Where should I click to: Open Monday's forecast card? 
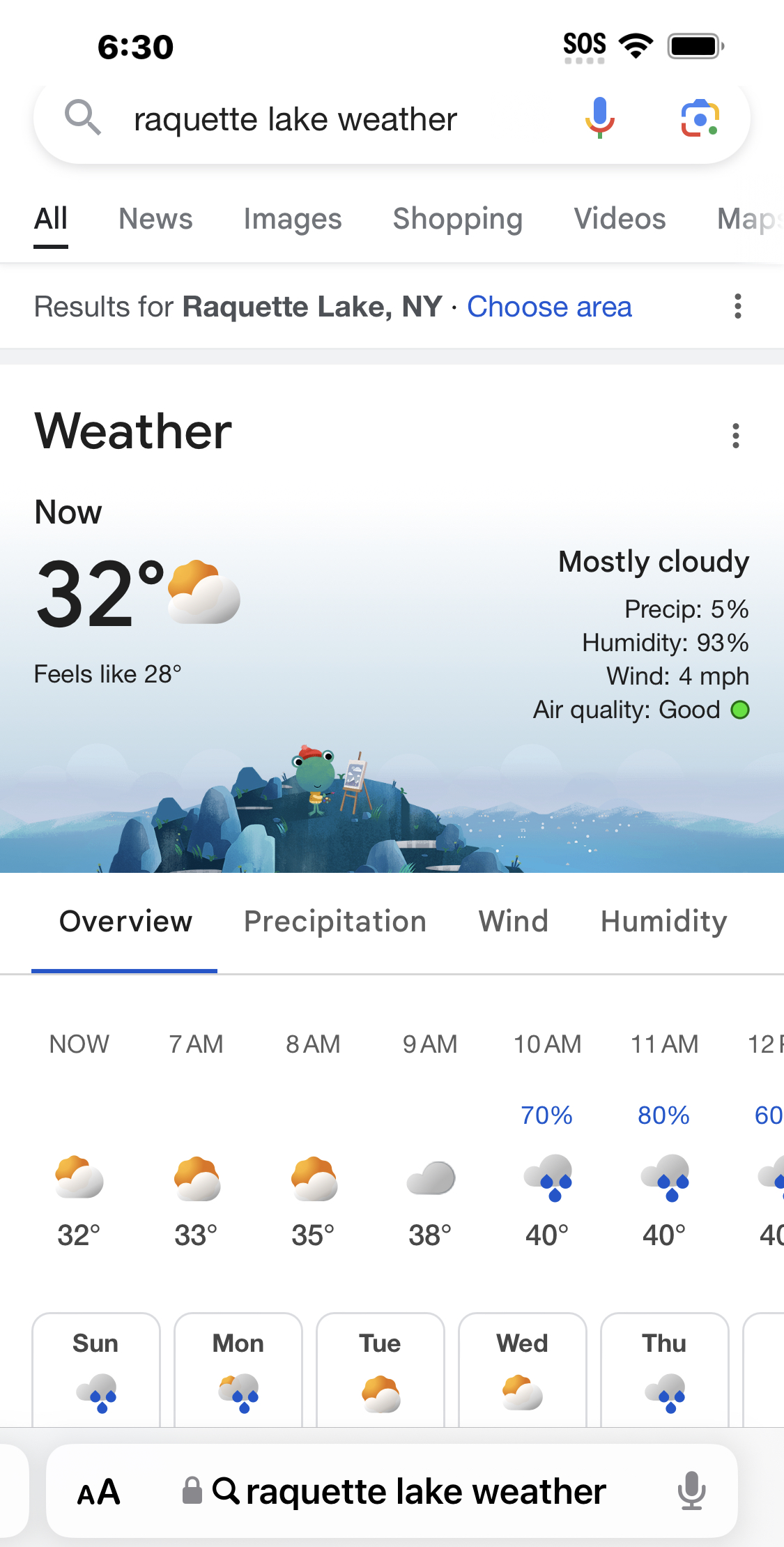238,1370
